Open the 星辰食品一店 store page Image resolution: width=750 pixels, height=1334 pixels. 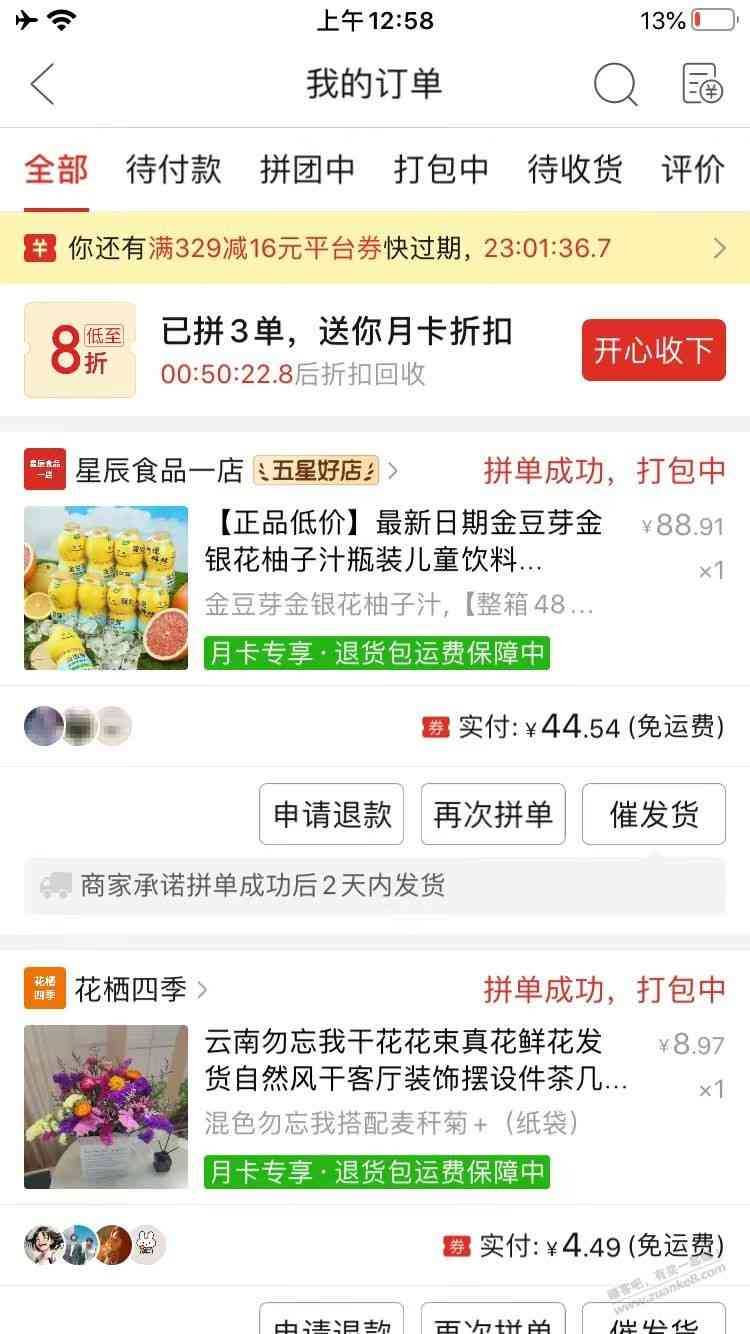[x=160, y=470]
